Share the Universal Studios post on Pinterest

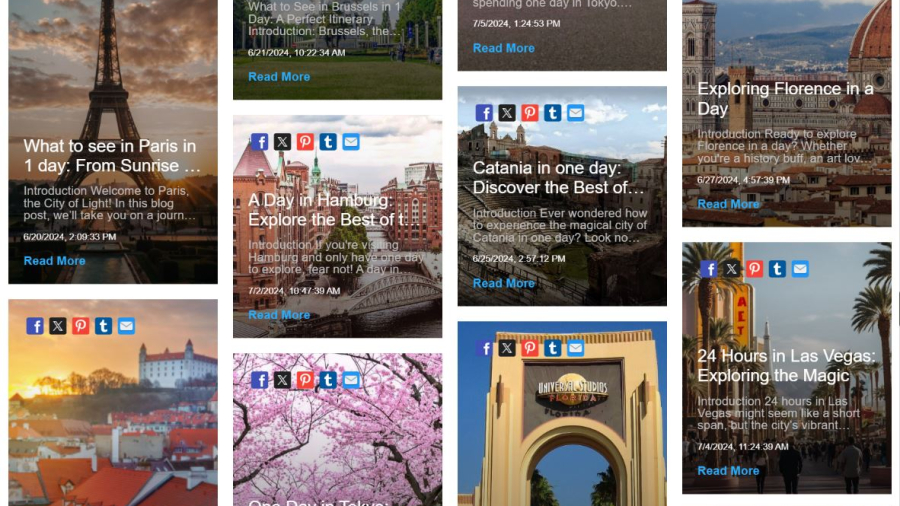(530, 348)
